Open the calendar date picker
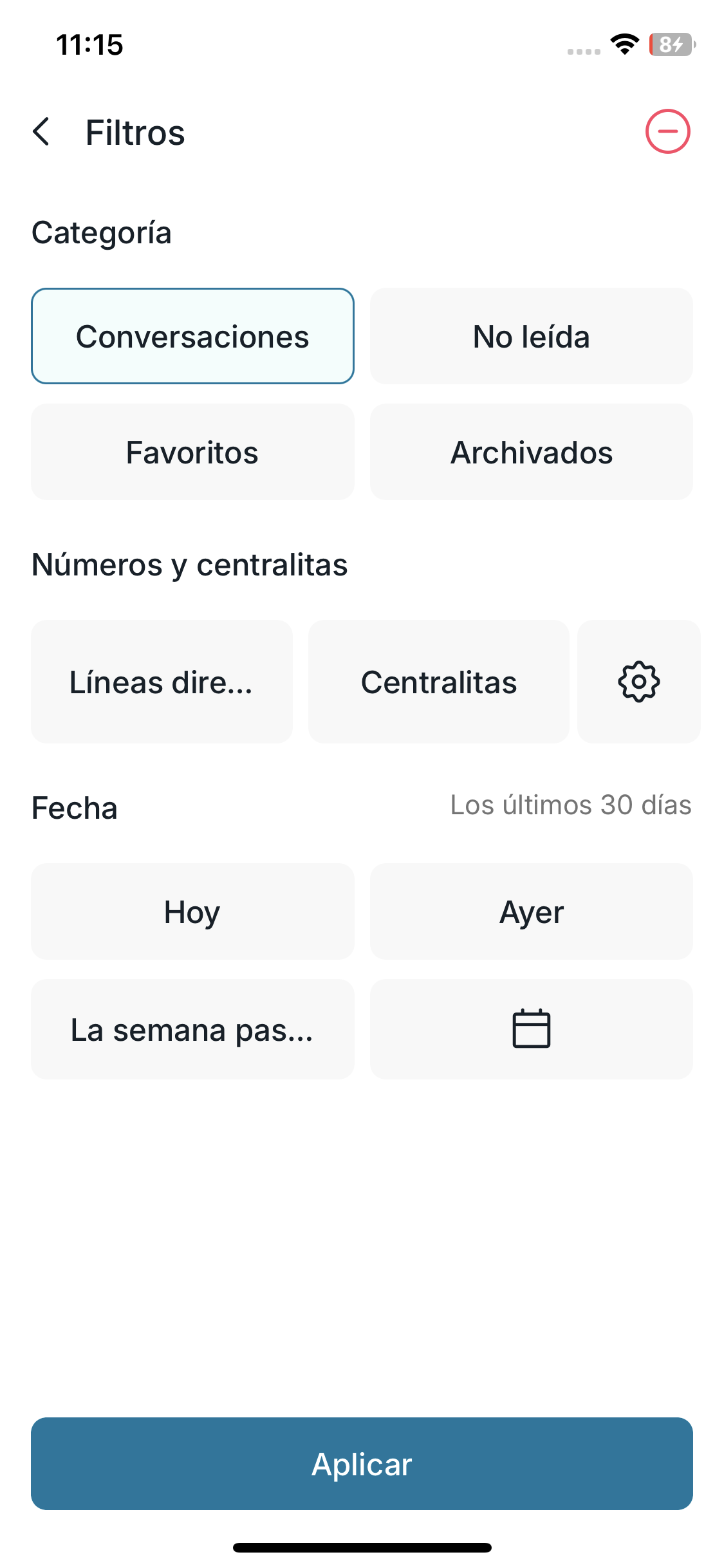This screenshot has height=1568, width=724. [531, 1029]
